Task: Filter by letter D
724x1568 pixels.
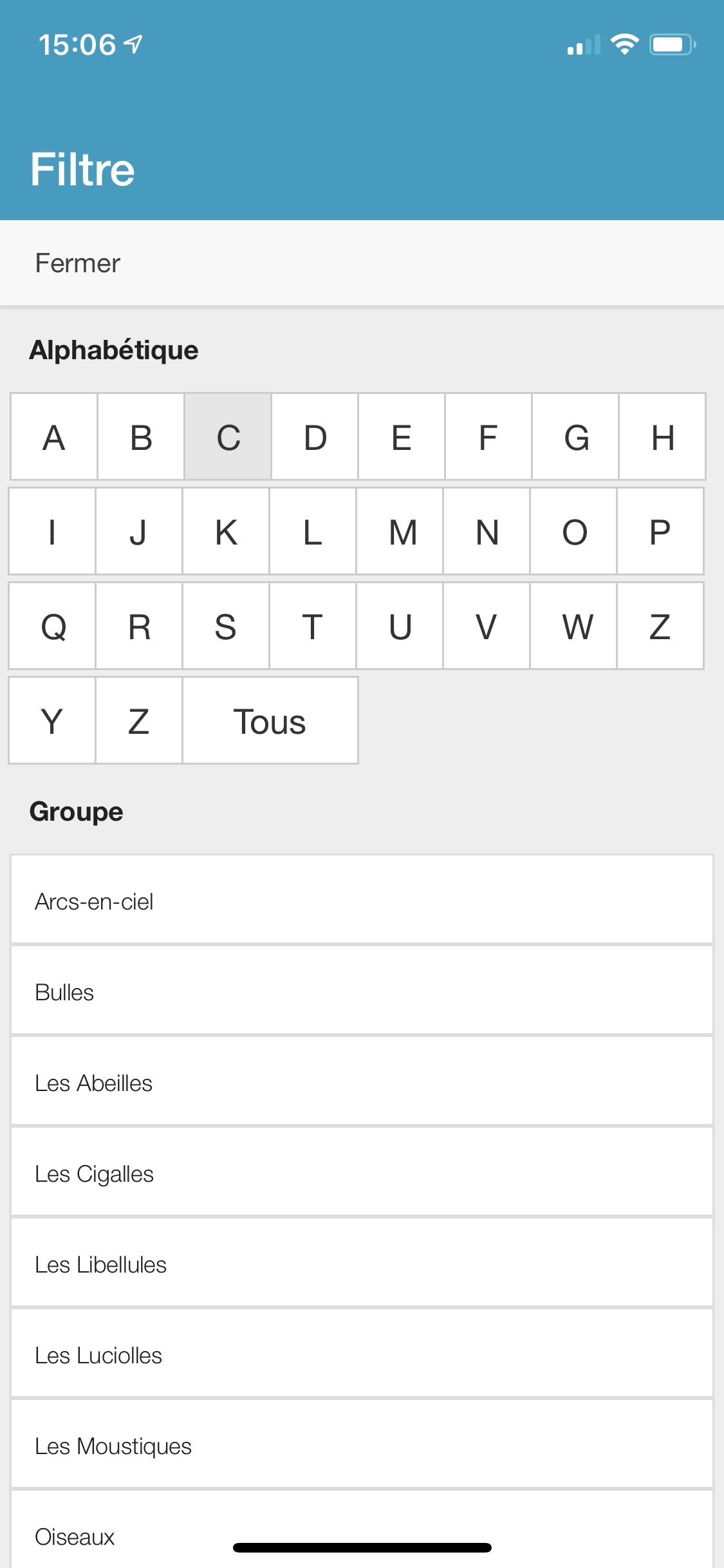Action: [315, 437]
